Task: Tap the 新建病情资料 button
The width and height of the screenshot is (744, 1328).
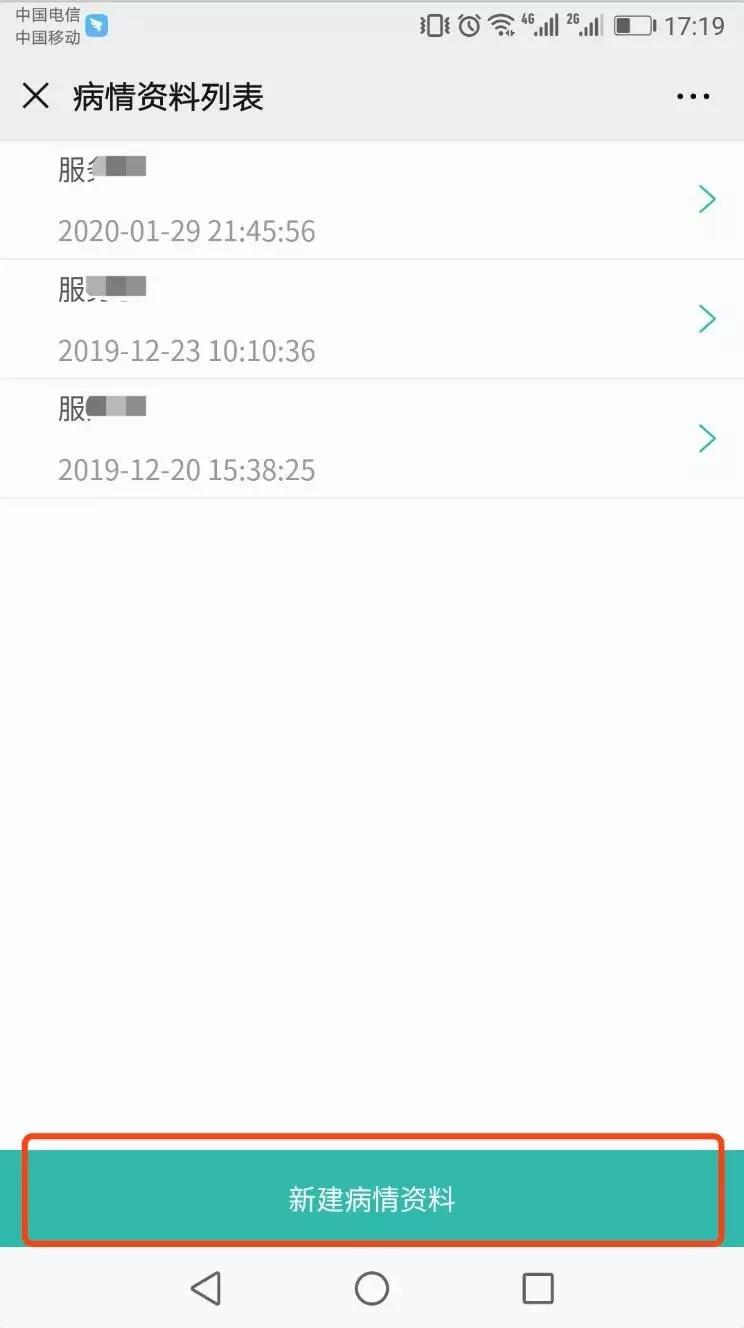Action: tap(372, 1198)
